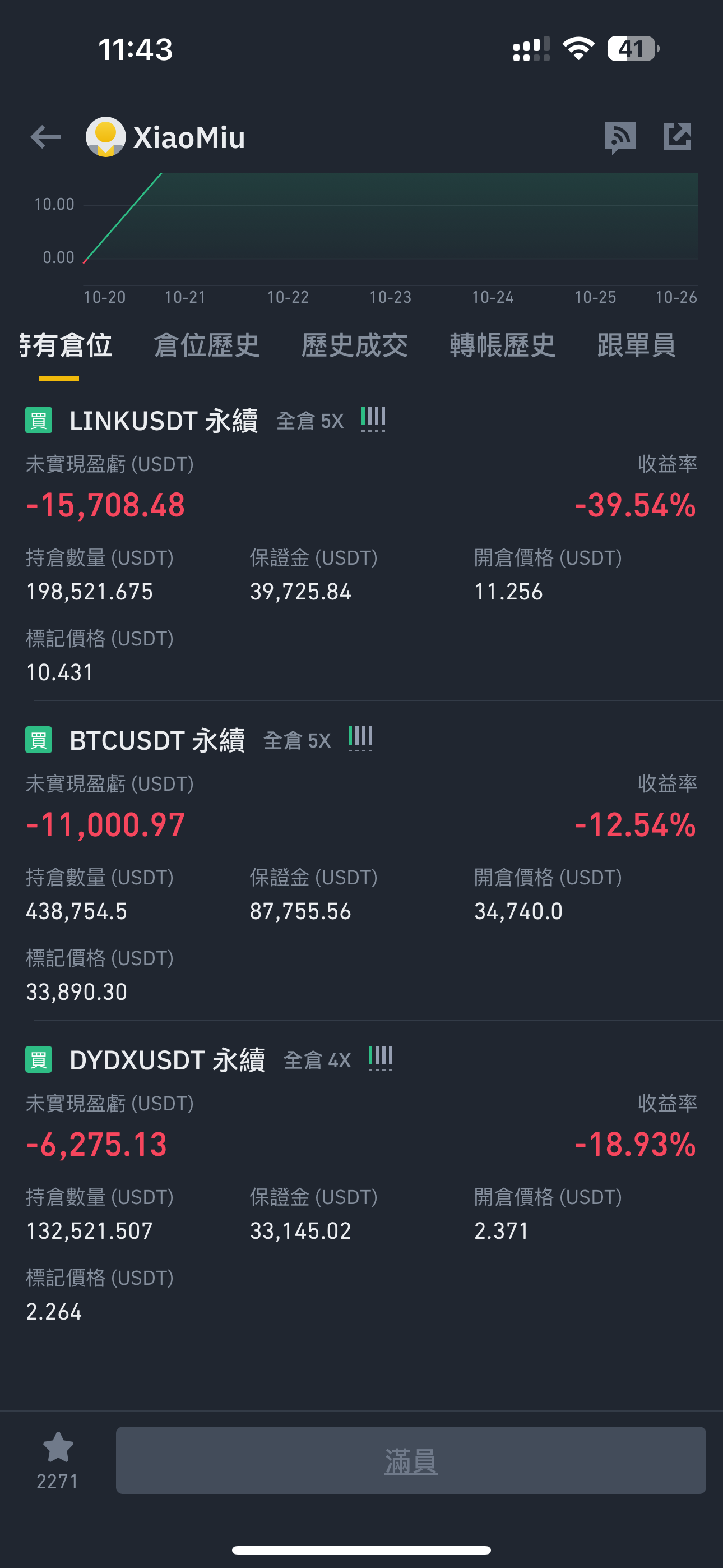The height and width of the screenshot is (1568, 723).
Task: Open the DYDXUSDT 永續 position
Action: coord(168,1060)
